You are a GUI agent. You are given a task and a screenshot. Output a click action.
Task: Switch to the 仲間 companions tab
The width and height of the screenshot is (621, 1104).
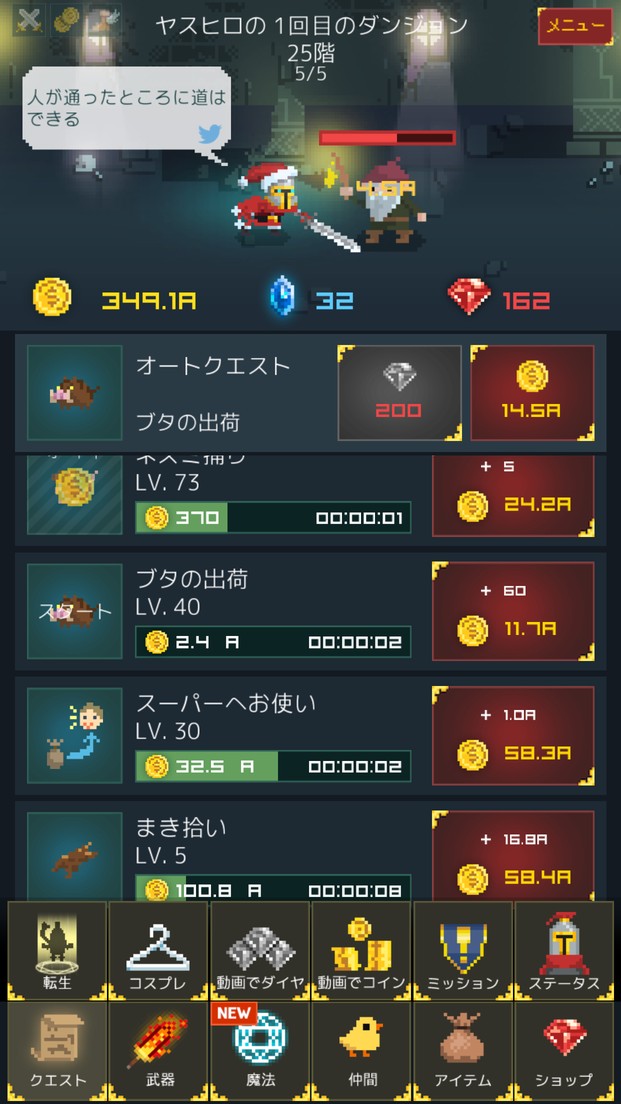click(x=361, y=1050)
